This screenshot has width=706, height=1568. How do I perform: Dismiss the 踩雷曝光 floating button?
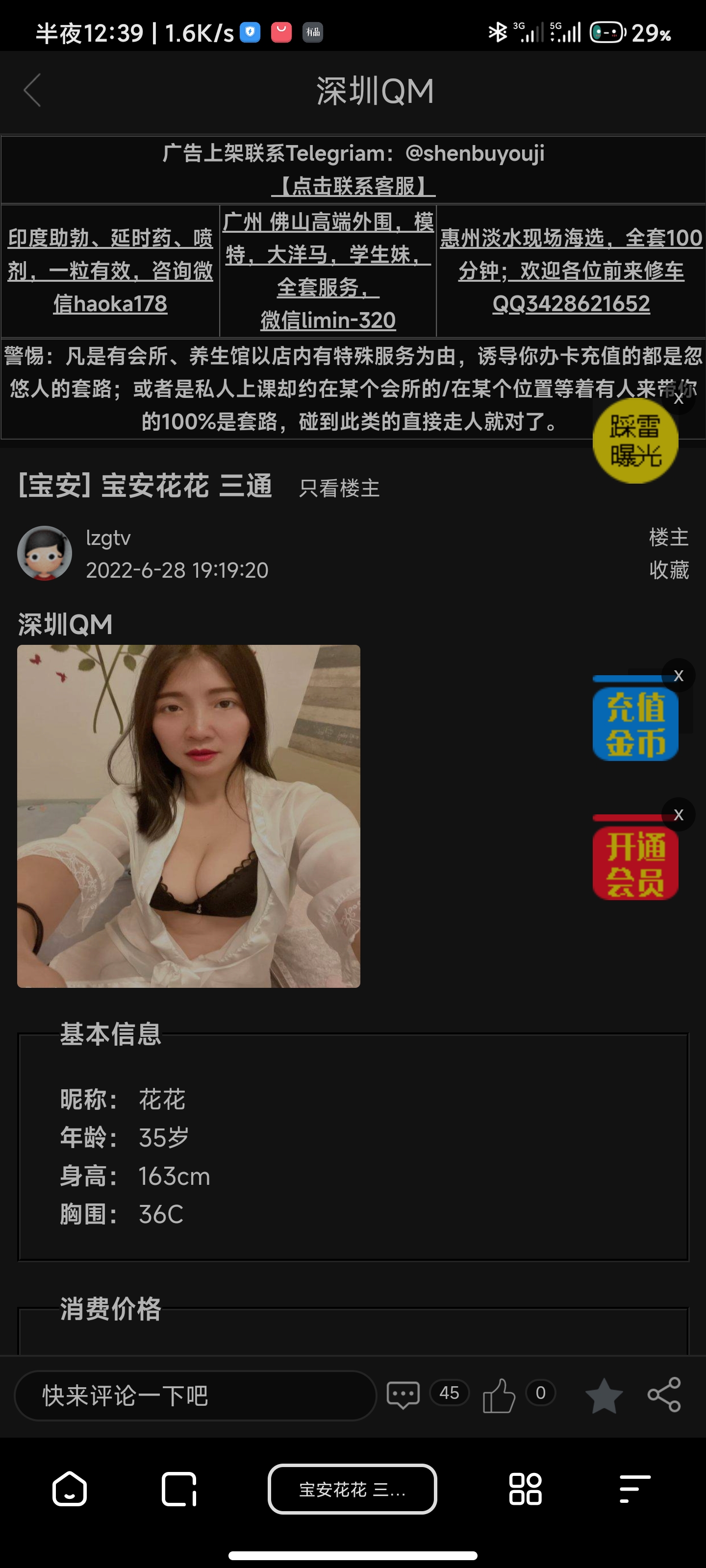[x=679, y=400]
